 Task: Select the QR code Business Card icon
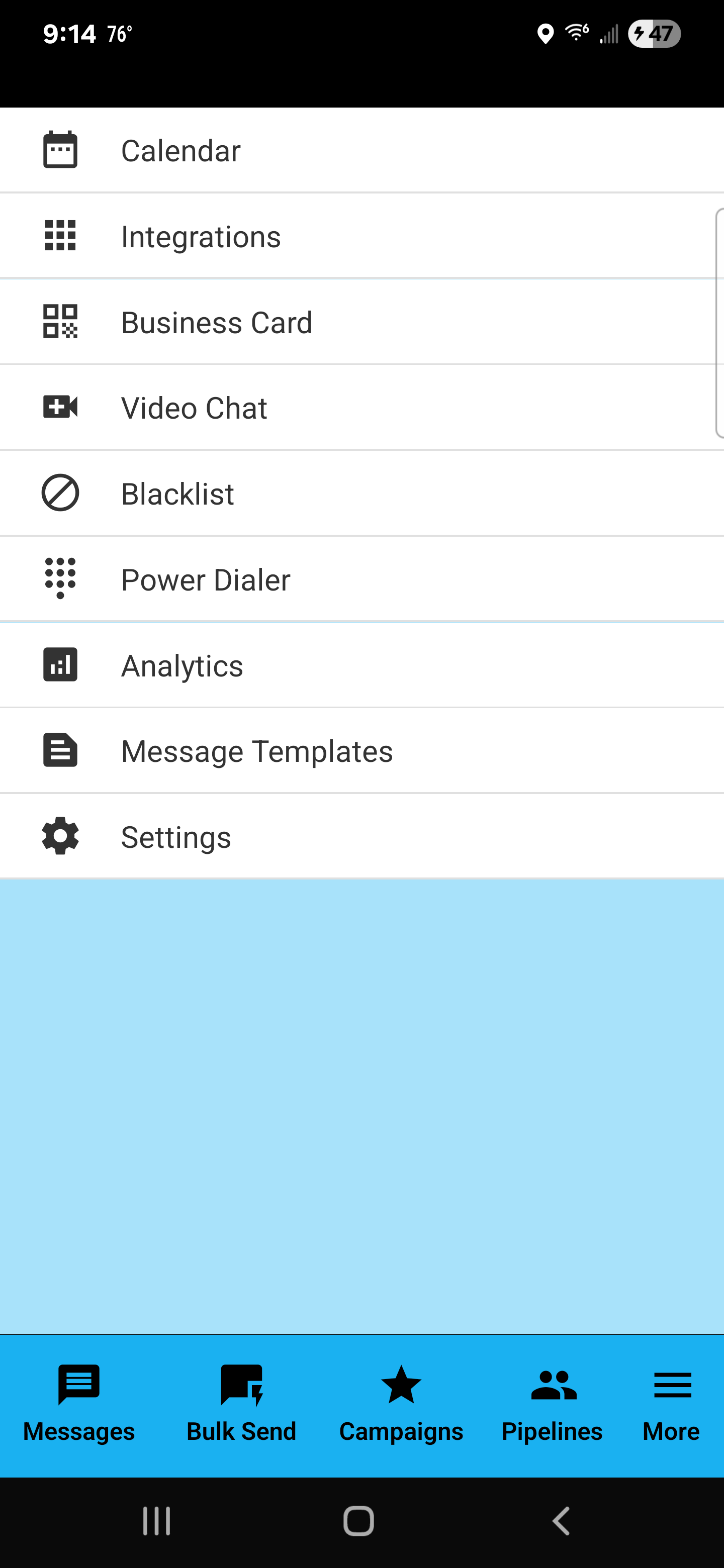(x=60, y=322)
